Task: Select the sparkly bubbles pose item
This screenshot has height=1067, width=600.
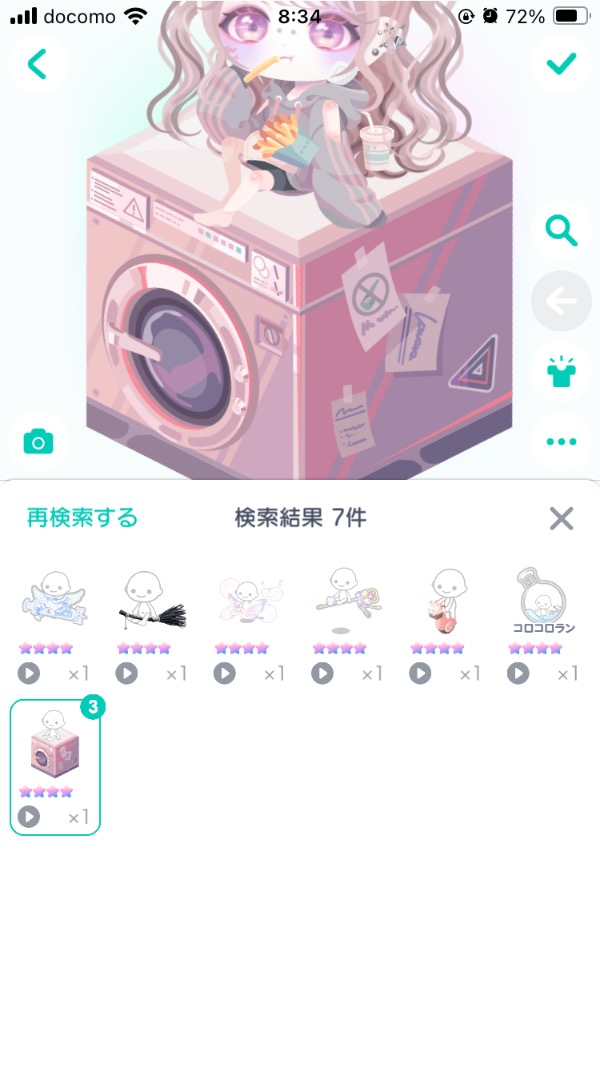Action: tap(250, 602)
